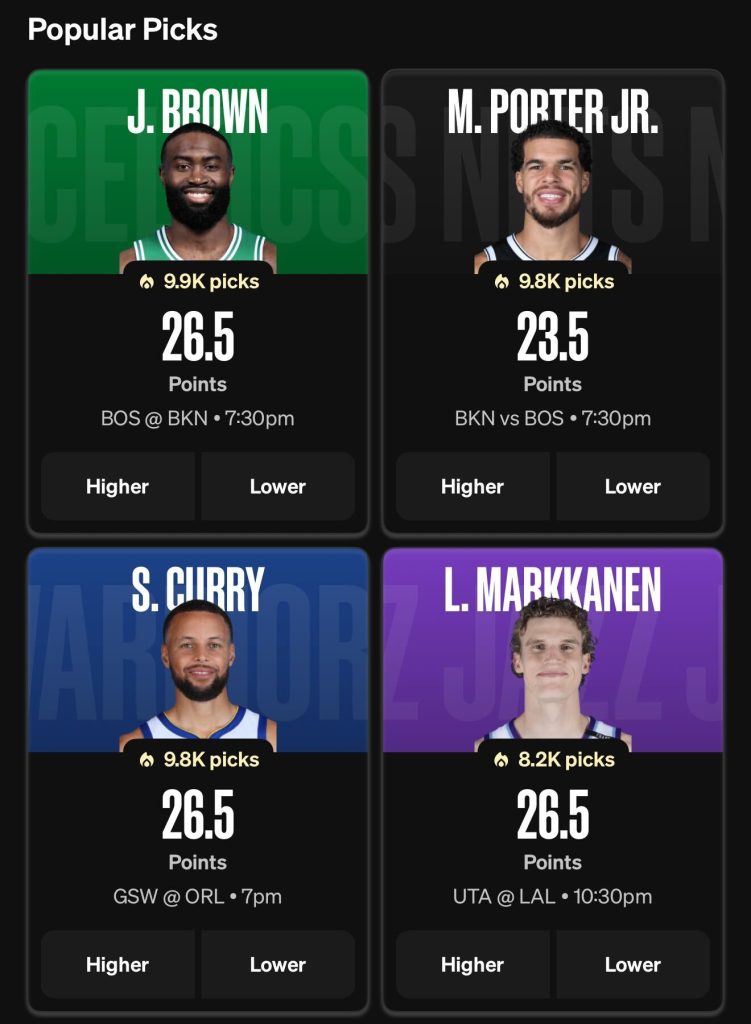The image size is (751, 1024).
Task: Pick Higher for J. Brown's 26.5 points
Action: tap(118, 487)
